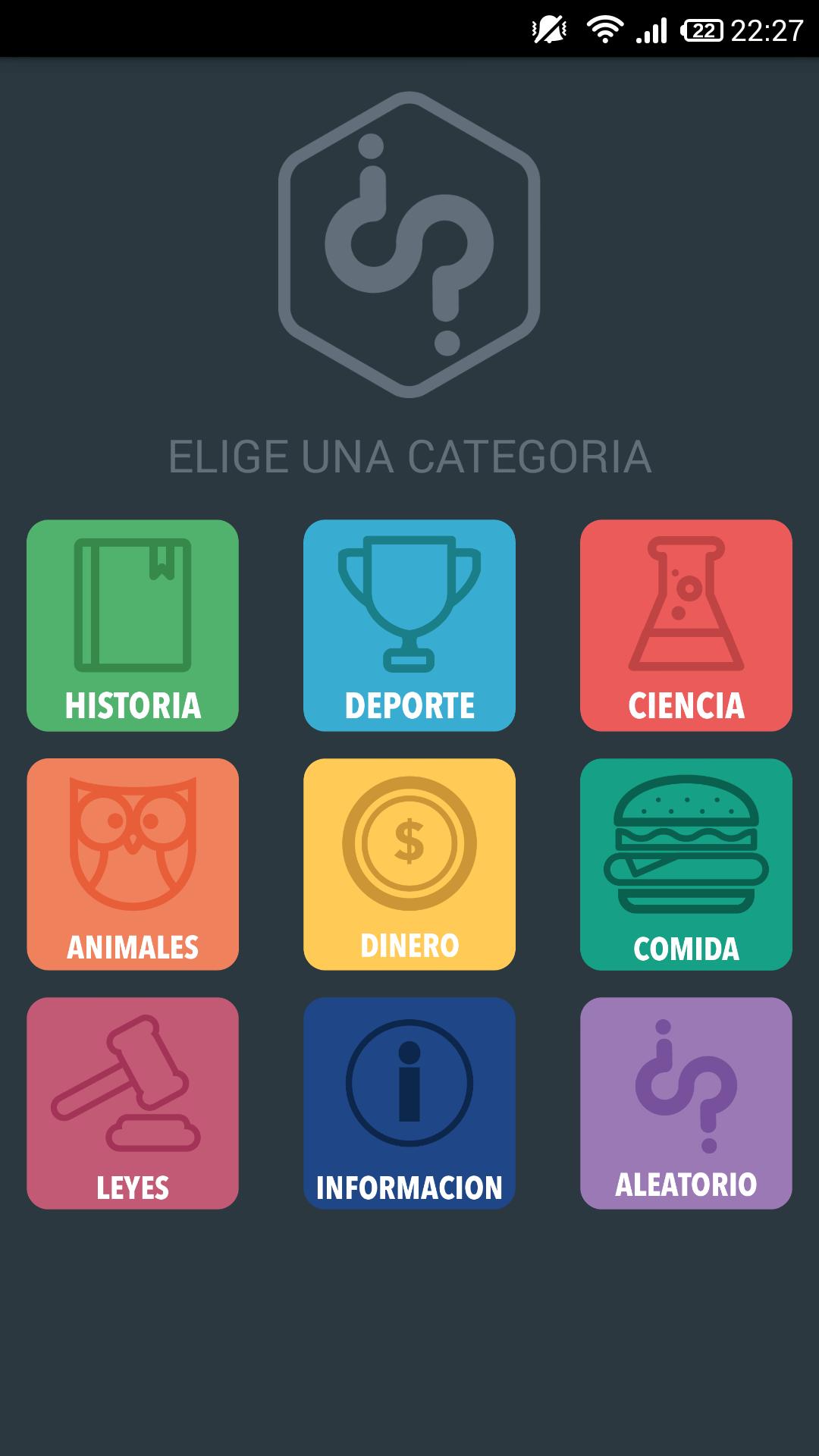Tap the DINERO dollar coin icon
819x1456 pixels.
(408, 842)
